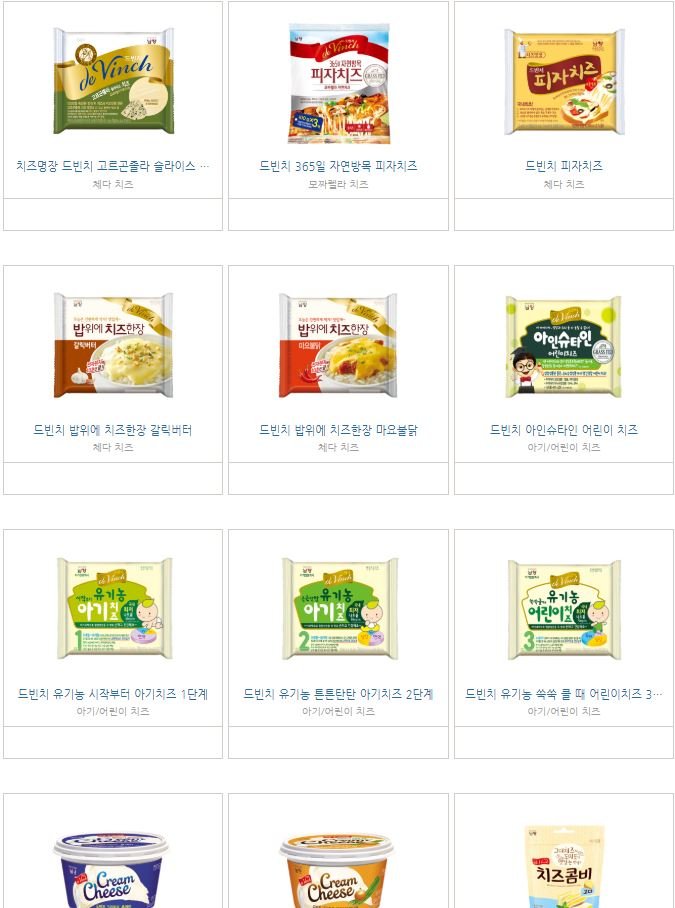View 드빈치 365일 자연방목 피자치즈 product

338,166
